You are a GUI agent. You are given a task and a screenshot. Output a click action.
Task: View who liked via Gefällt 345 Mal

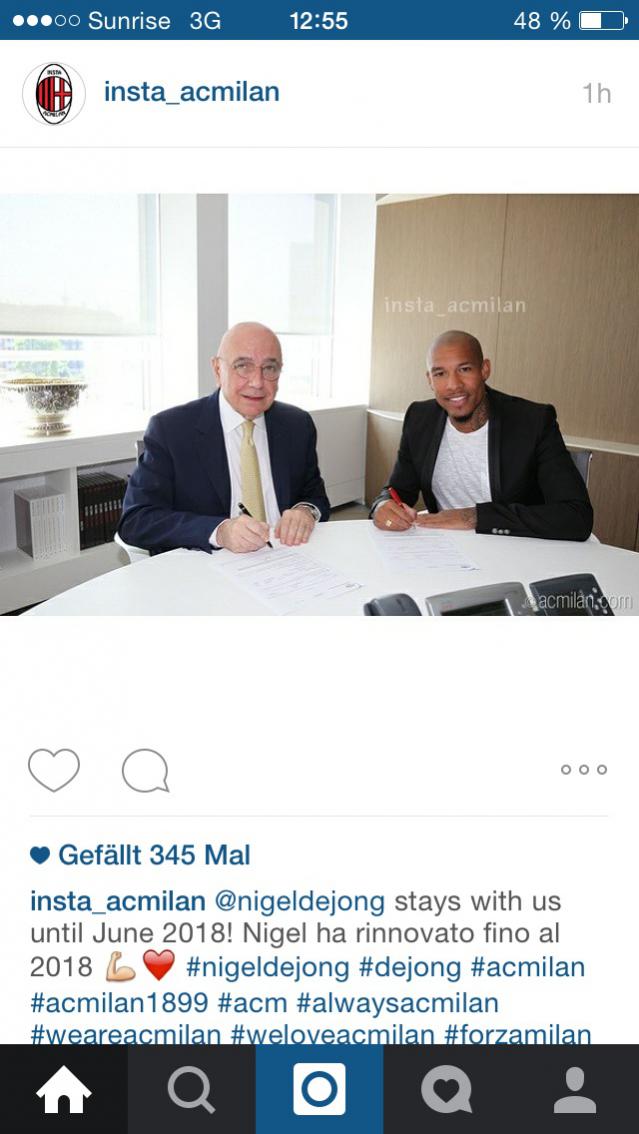153,855
